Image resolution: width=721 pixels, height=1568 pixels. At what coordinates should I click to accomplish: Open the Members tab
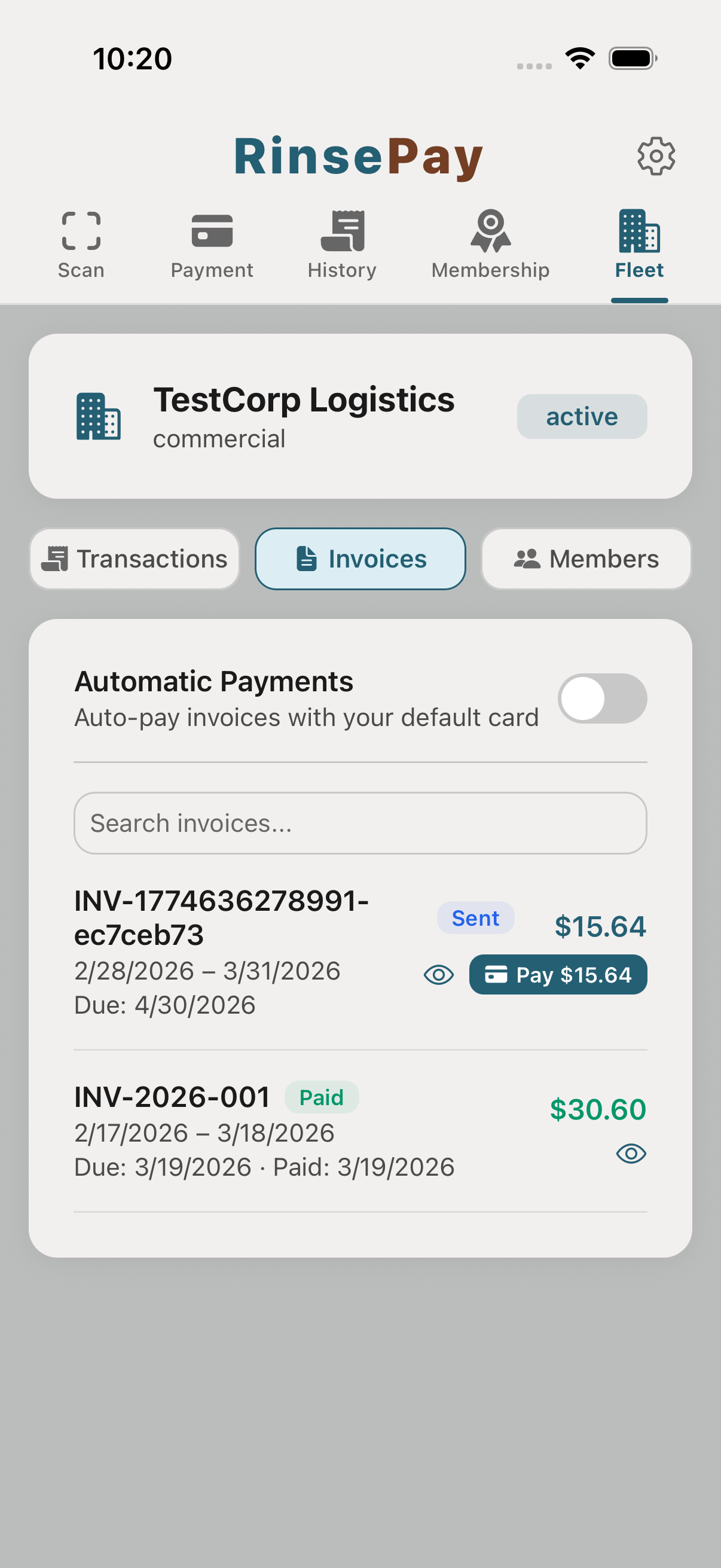pos(585,557)
